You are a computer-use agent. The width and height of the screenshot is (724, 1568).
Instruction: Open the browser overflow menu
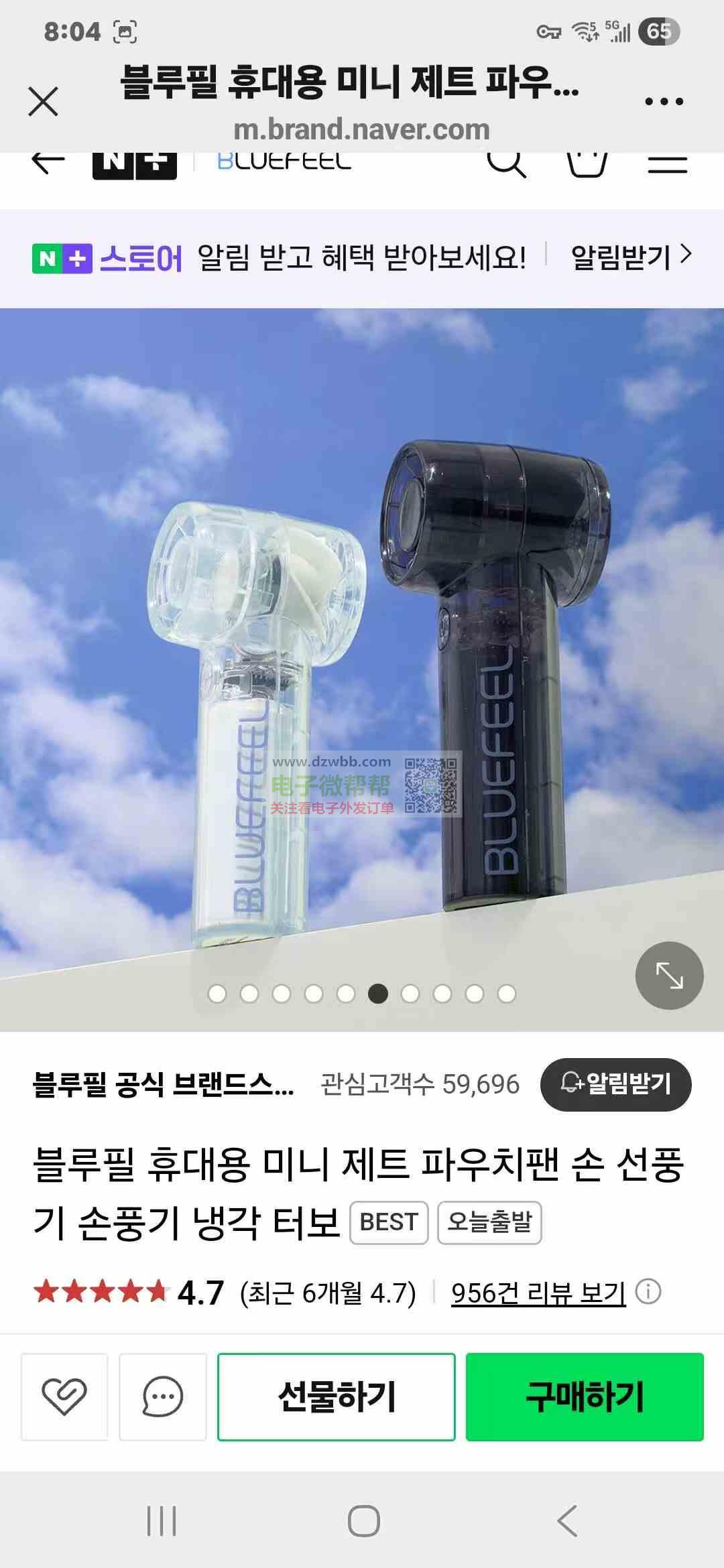pos(664,102)
